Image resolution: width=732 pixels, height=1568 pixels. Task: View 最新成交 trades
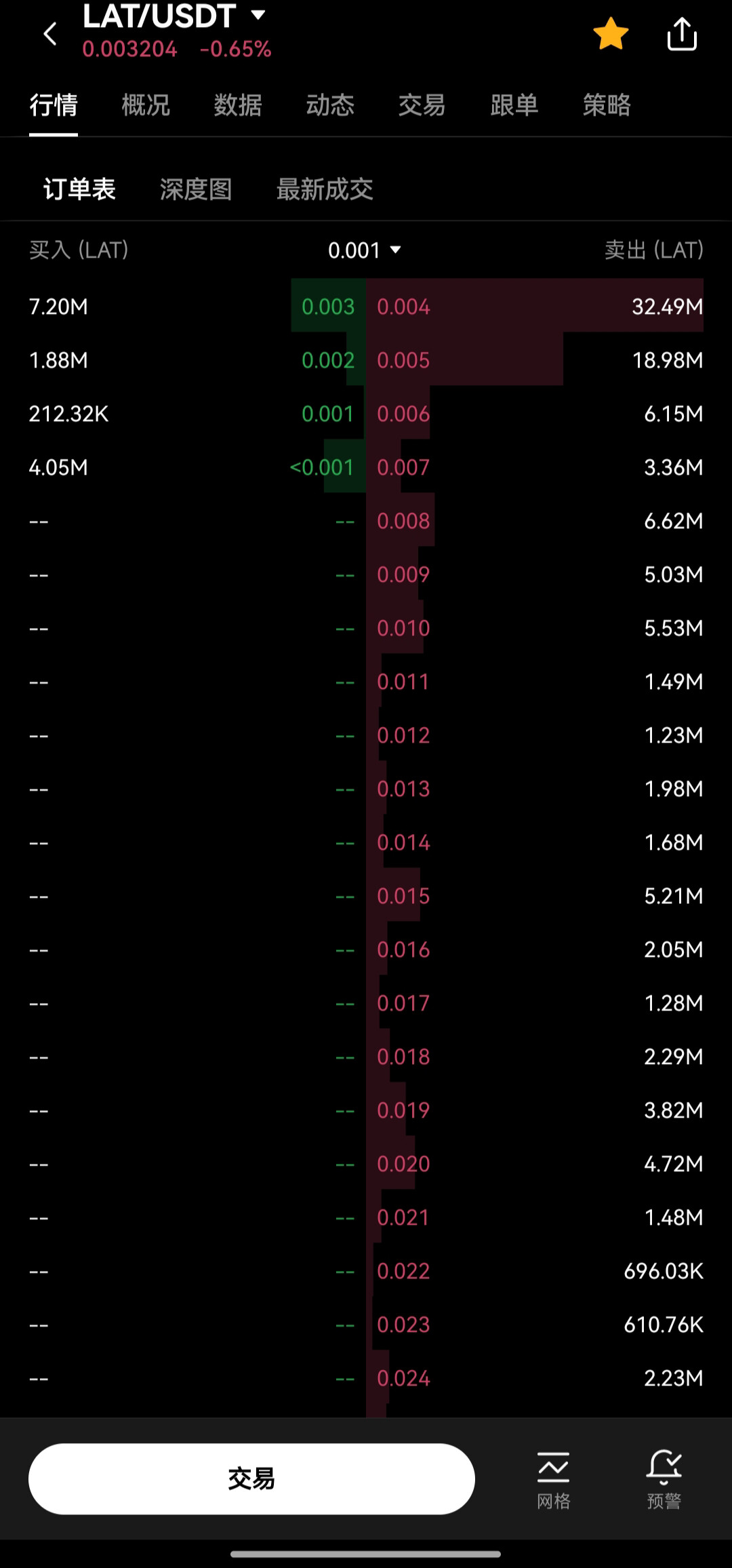point(325,189)
